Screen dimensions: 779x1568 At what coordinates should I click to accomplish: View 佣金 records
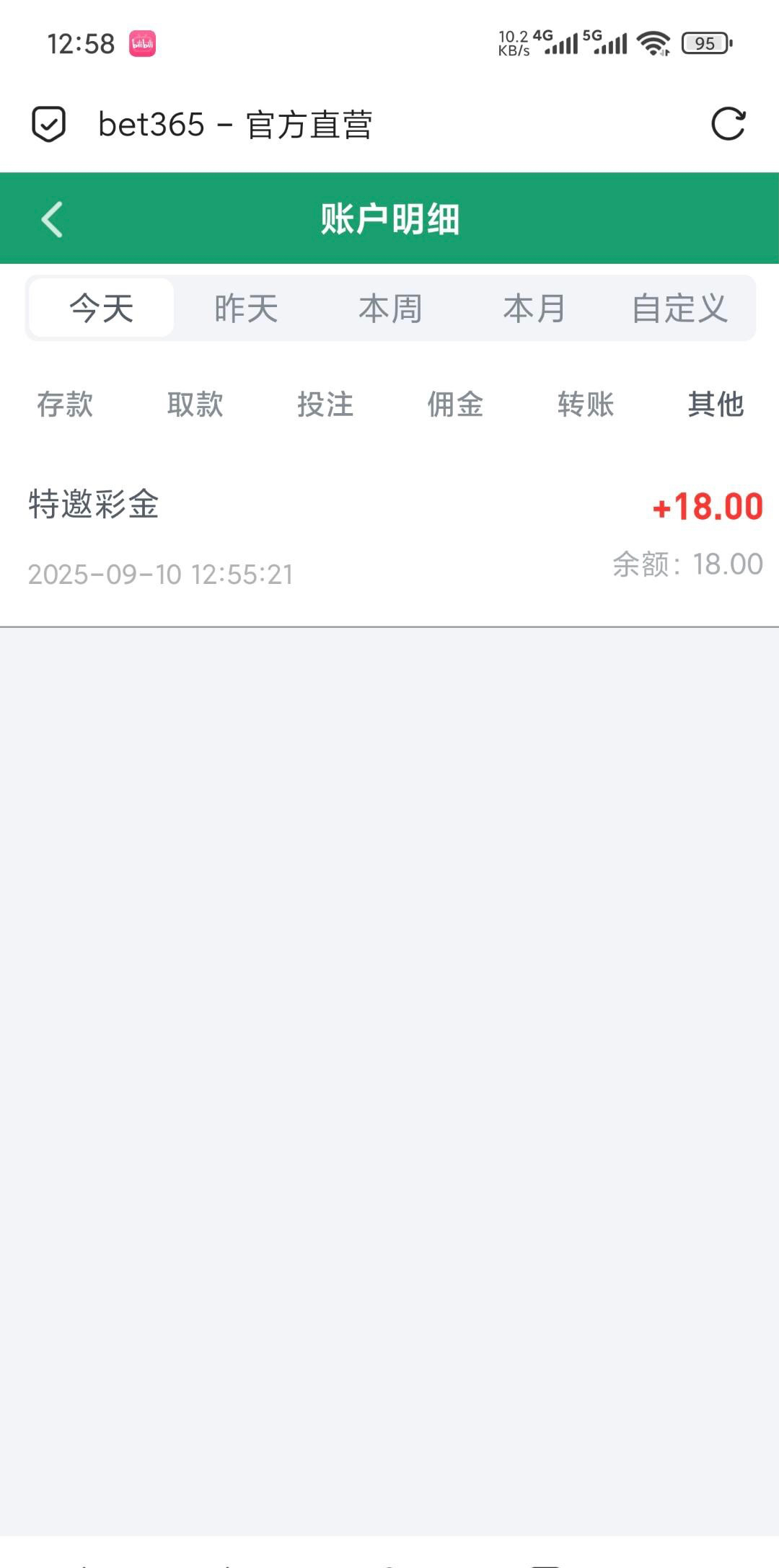(455, 404)
